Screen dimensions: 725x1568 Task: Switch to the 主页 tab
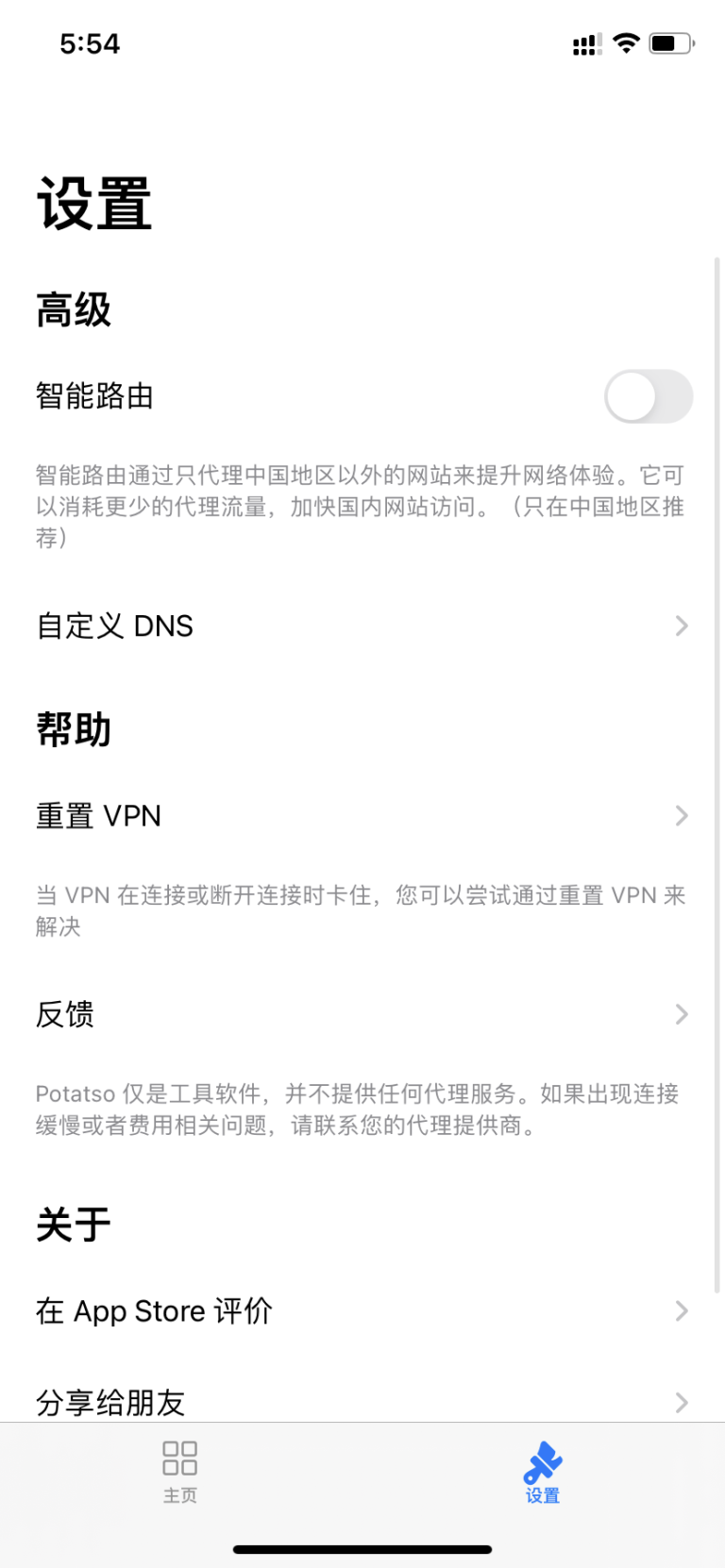[179, 1472]
